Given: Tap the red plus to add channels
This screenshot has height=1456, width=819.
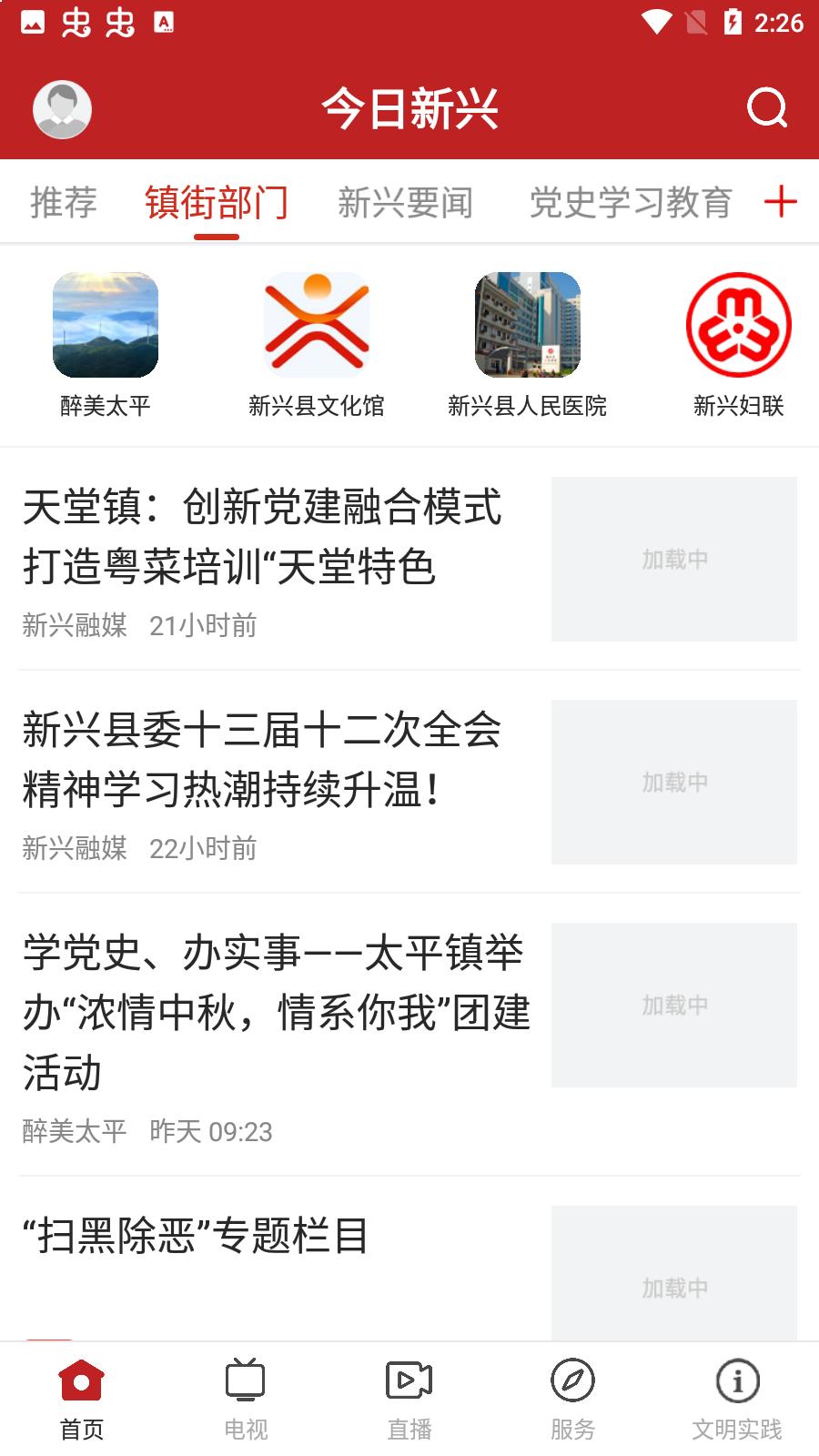Looking at the screenshot, I should [x=781, y=201].
